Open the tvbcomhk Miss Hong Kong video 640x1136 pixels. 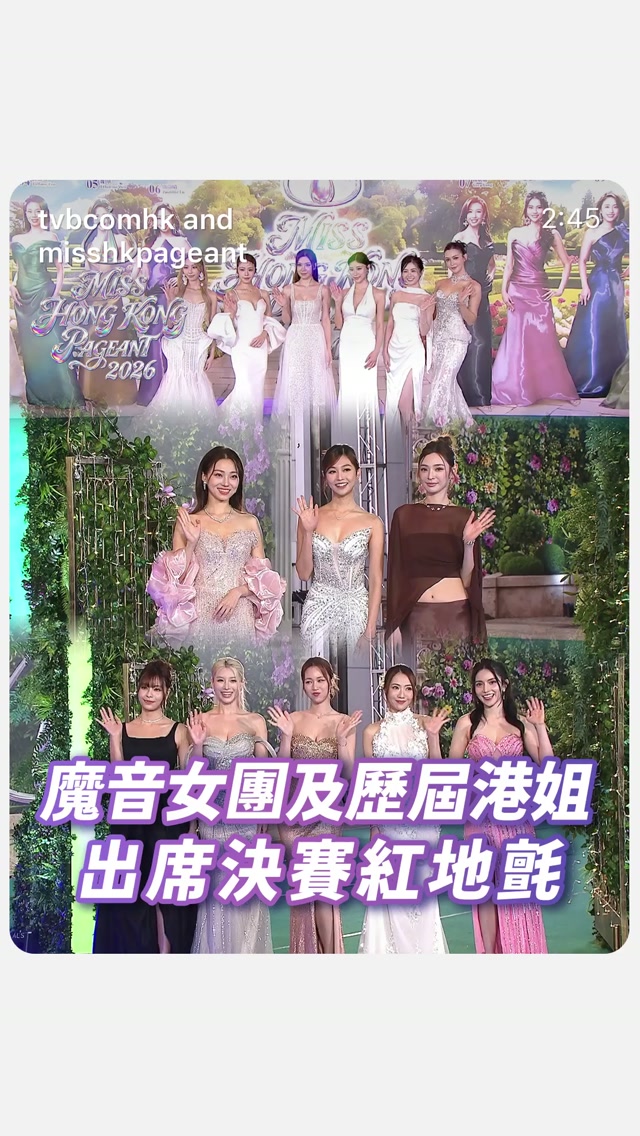[x=320, y=566]
